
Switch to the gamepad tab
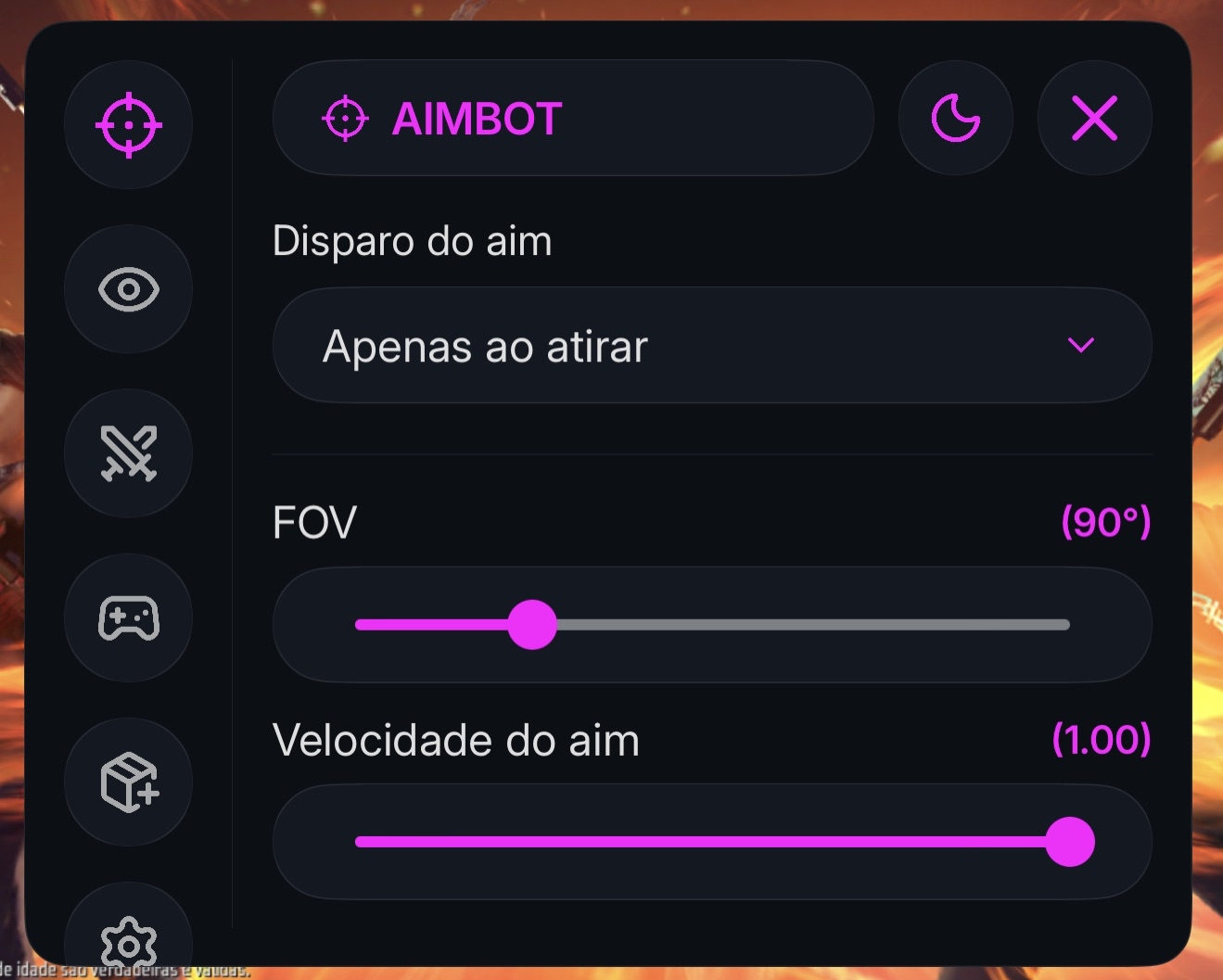tap(129, 617)
